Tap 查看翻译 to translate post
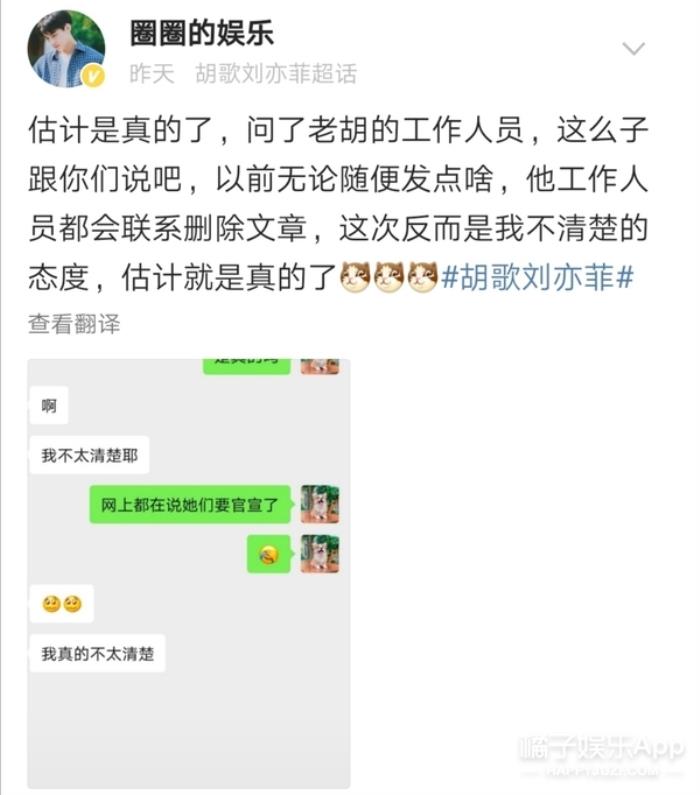 point(74,323)
